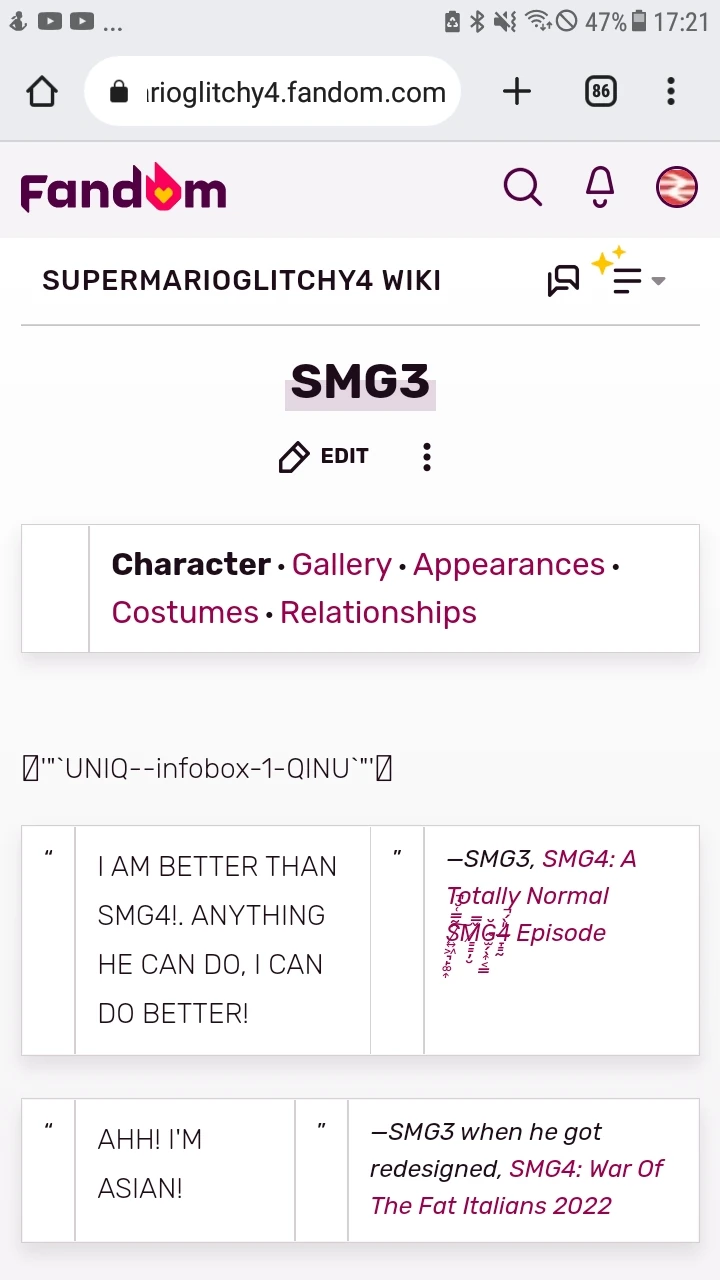Open wiki Discussions via speech bubble icon
This screenshot has height=1280, width=720.
[563, 280]
